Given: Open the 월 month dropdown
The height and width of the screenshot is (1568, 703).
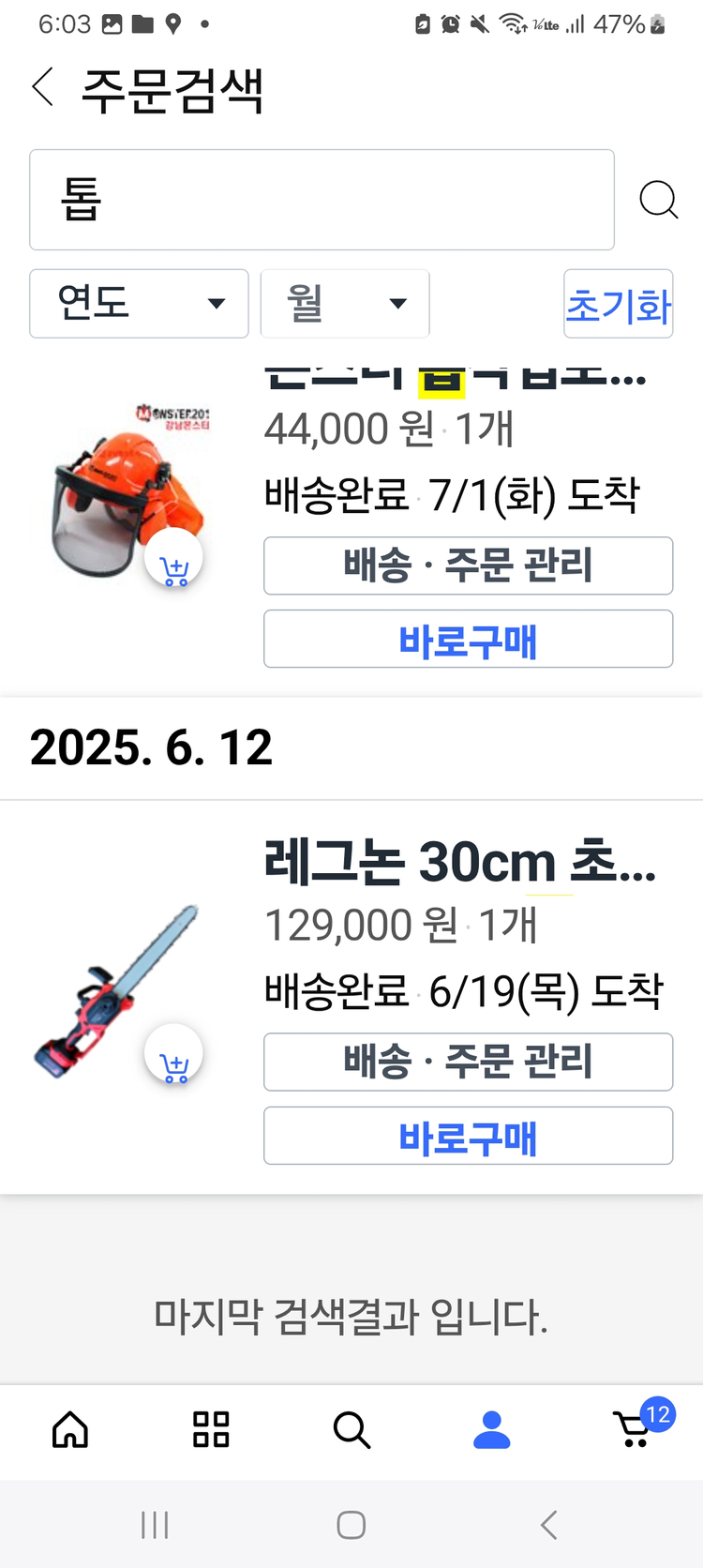Looking at the screenshot, I should pos(345,304).
